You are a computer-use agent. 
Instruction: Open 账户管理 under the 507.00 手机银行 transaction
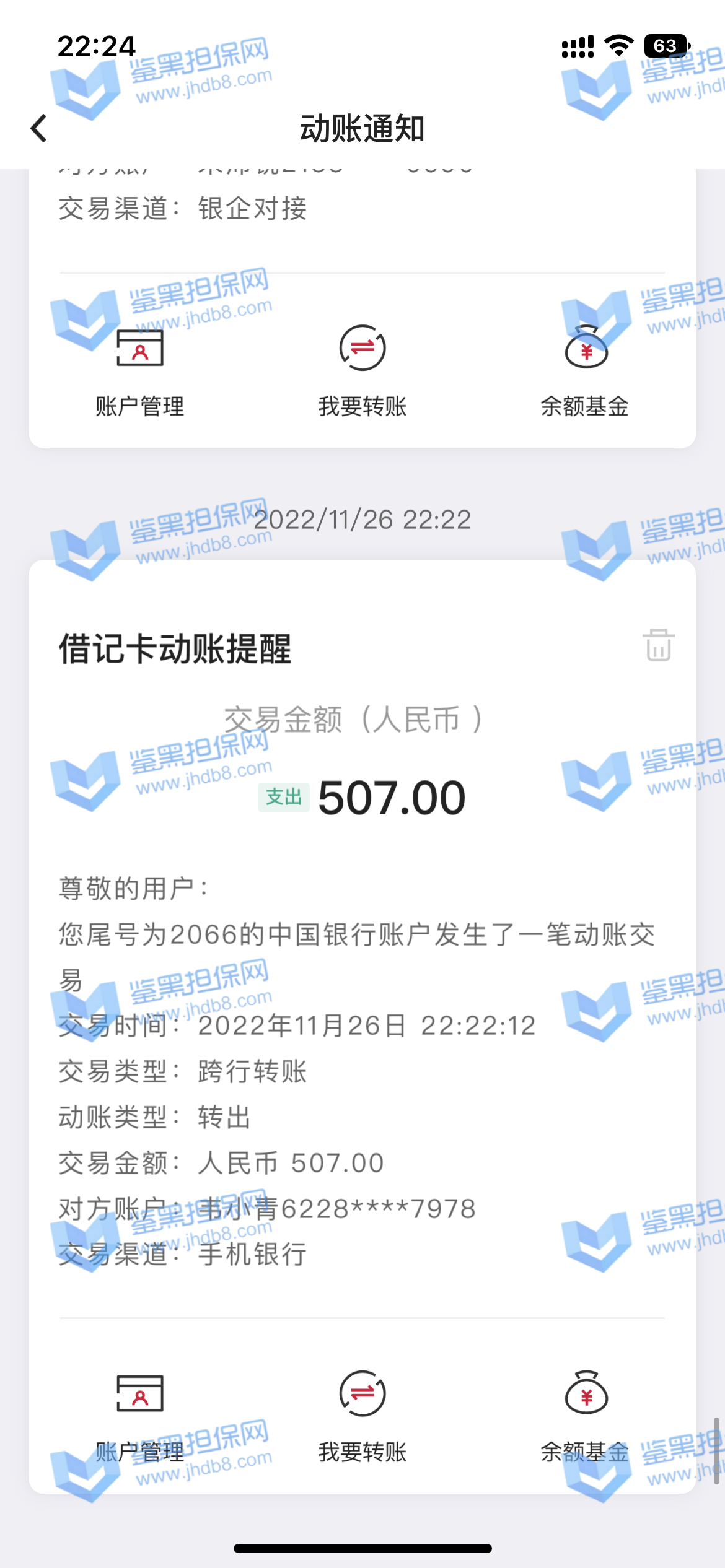point(140,1416)
